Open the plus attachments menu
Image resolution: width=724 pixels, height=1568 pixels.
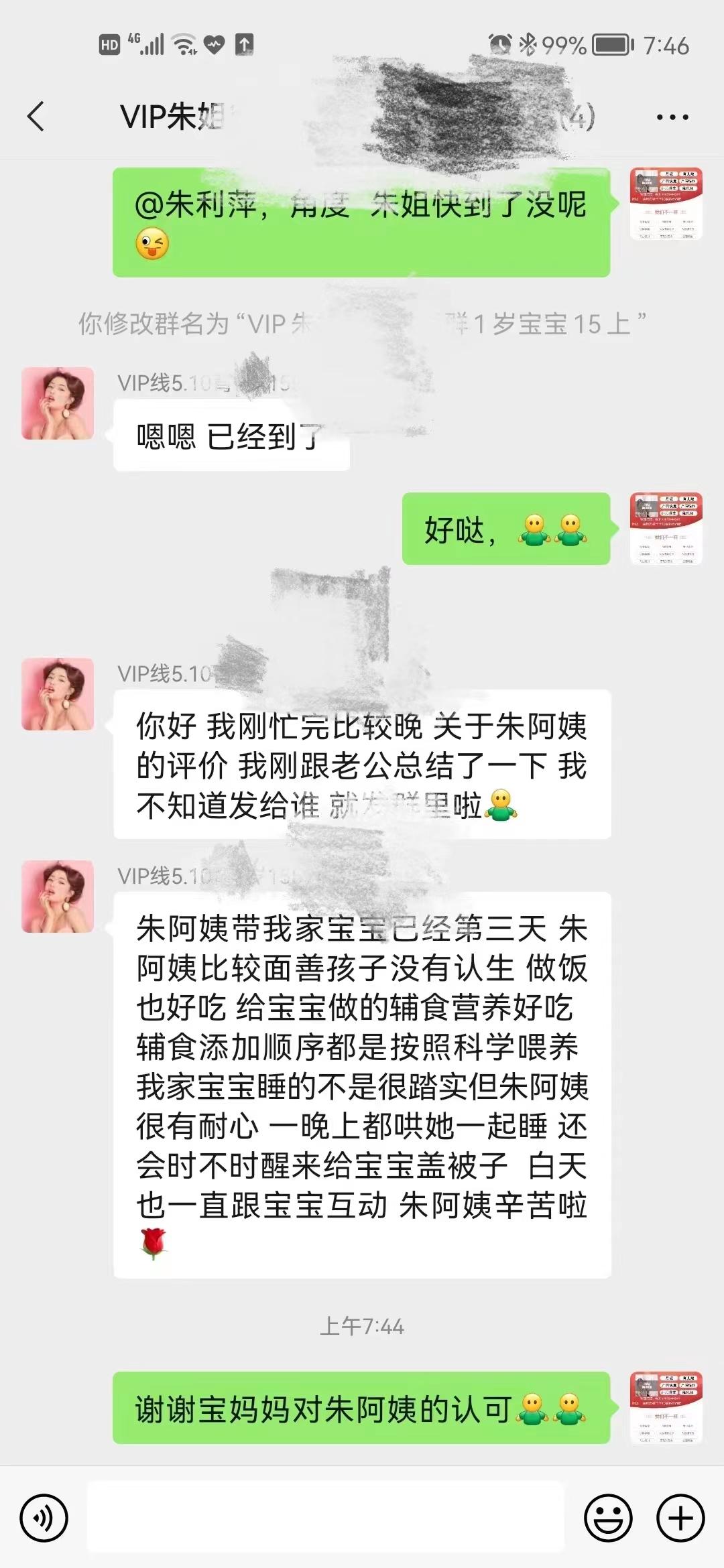[680, 1518]
